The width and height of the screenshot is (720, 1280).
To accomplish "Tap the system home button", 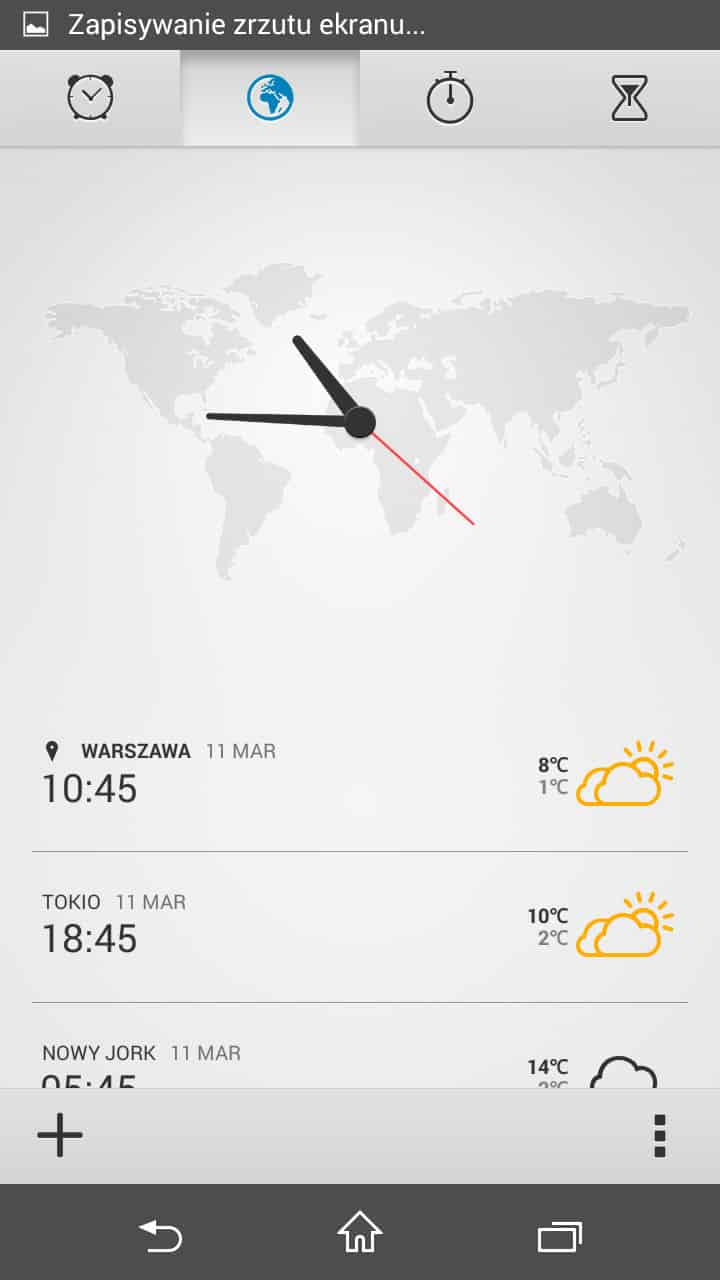I will pyautogui.click(x=360, y=1233).
